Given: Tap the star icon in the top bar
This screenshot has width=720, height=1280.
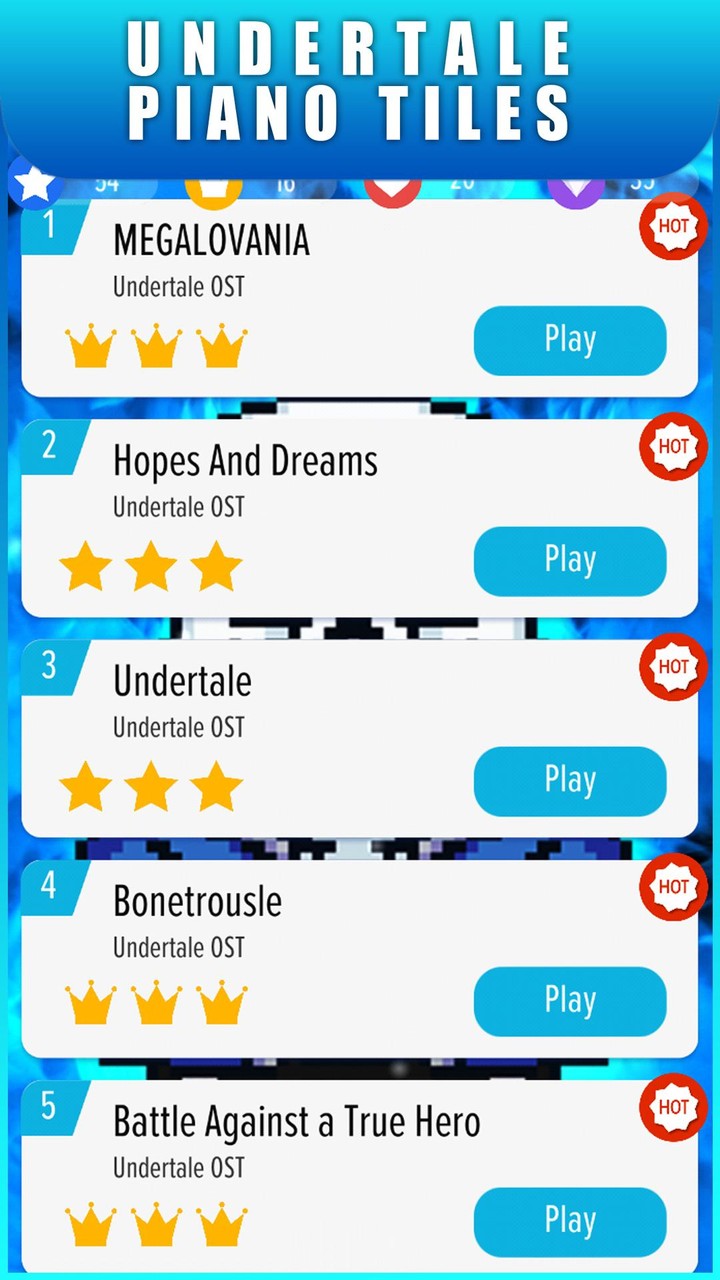Looking at the screenshot, I should click(35, 185).
